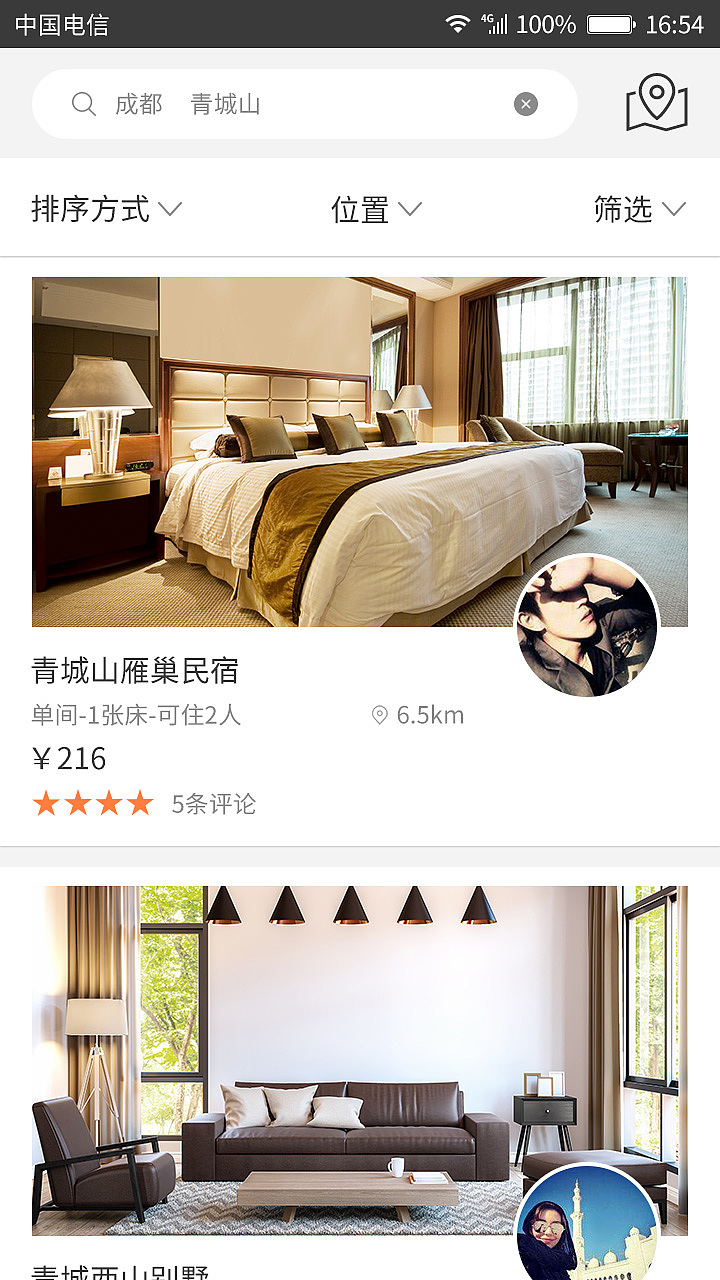Click the search magnifier icon
The height and width of the screenshot is (1280, 720).
tap(84, 104)
